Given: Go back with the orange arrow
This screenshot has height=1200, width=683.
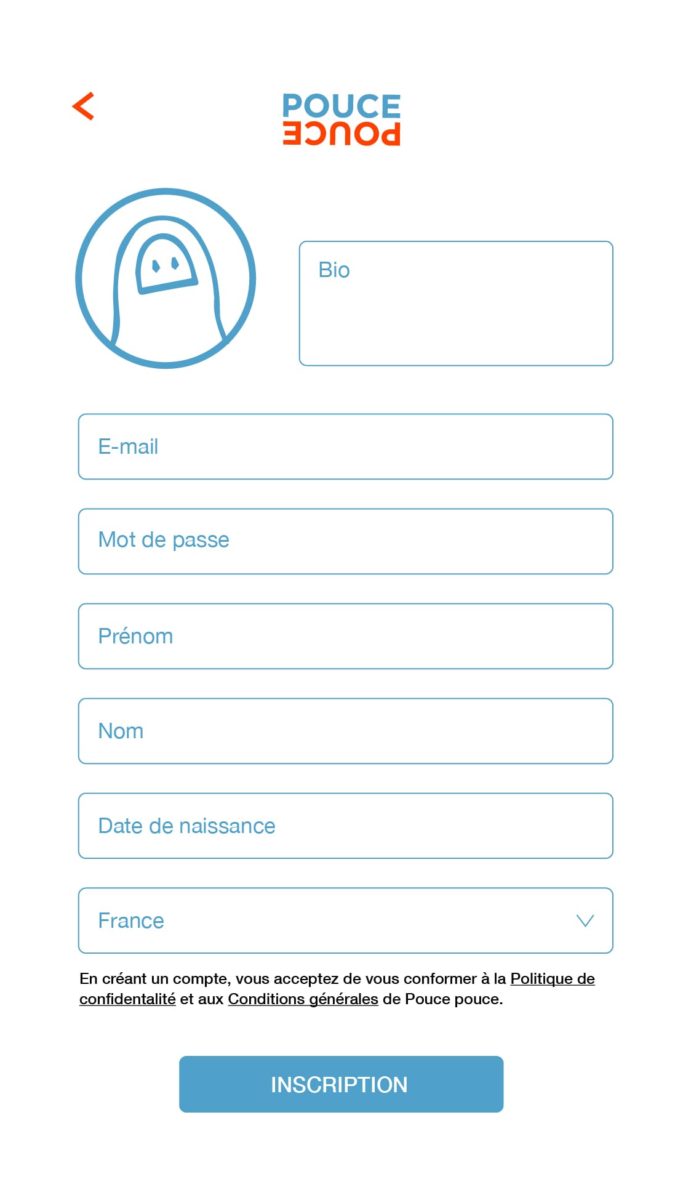Looking at the screenshot, I should (83, 106).
